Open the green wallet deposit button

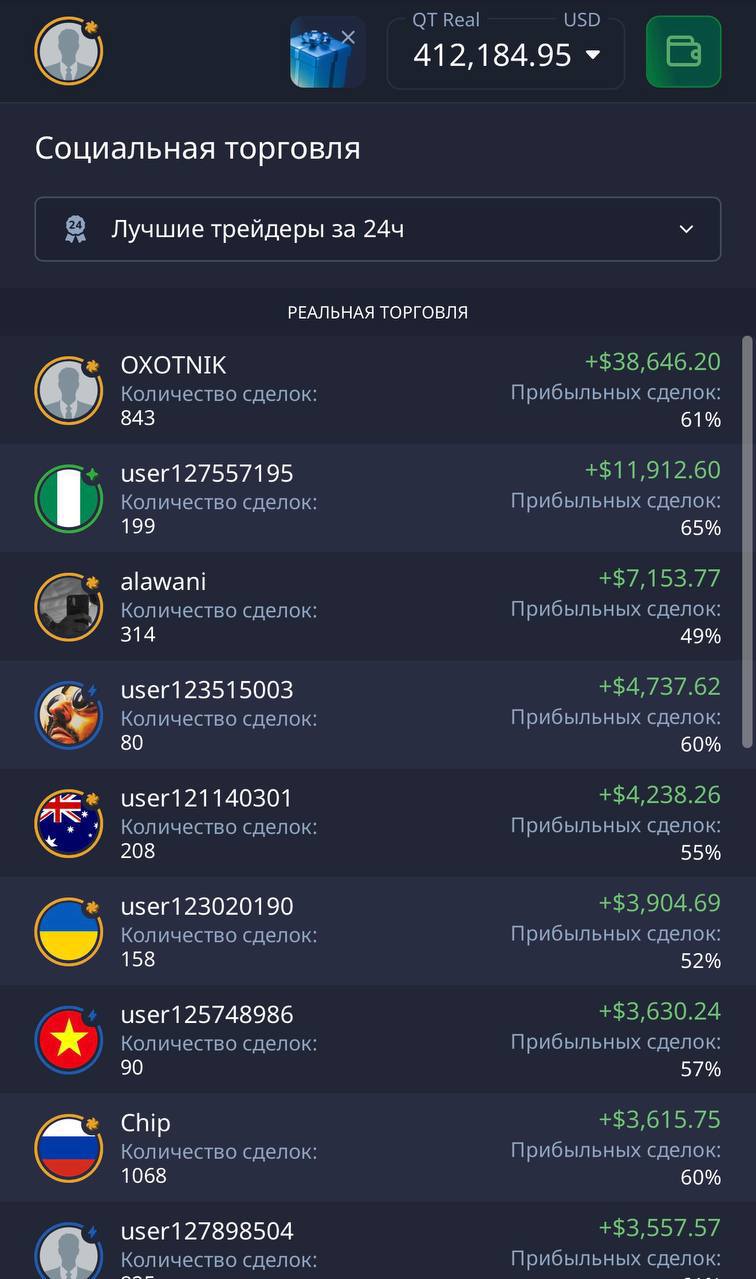683,52
